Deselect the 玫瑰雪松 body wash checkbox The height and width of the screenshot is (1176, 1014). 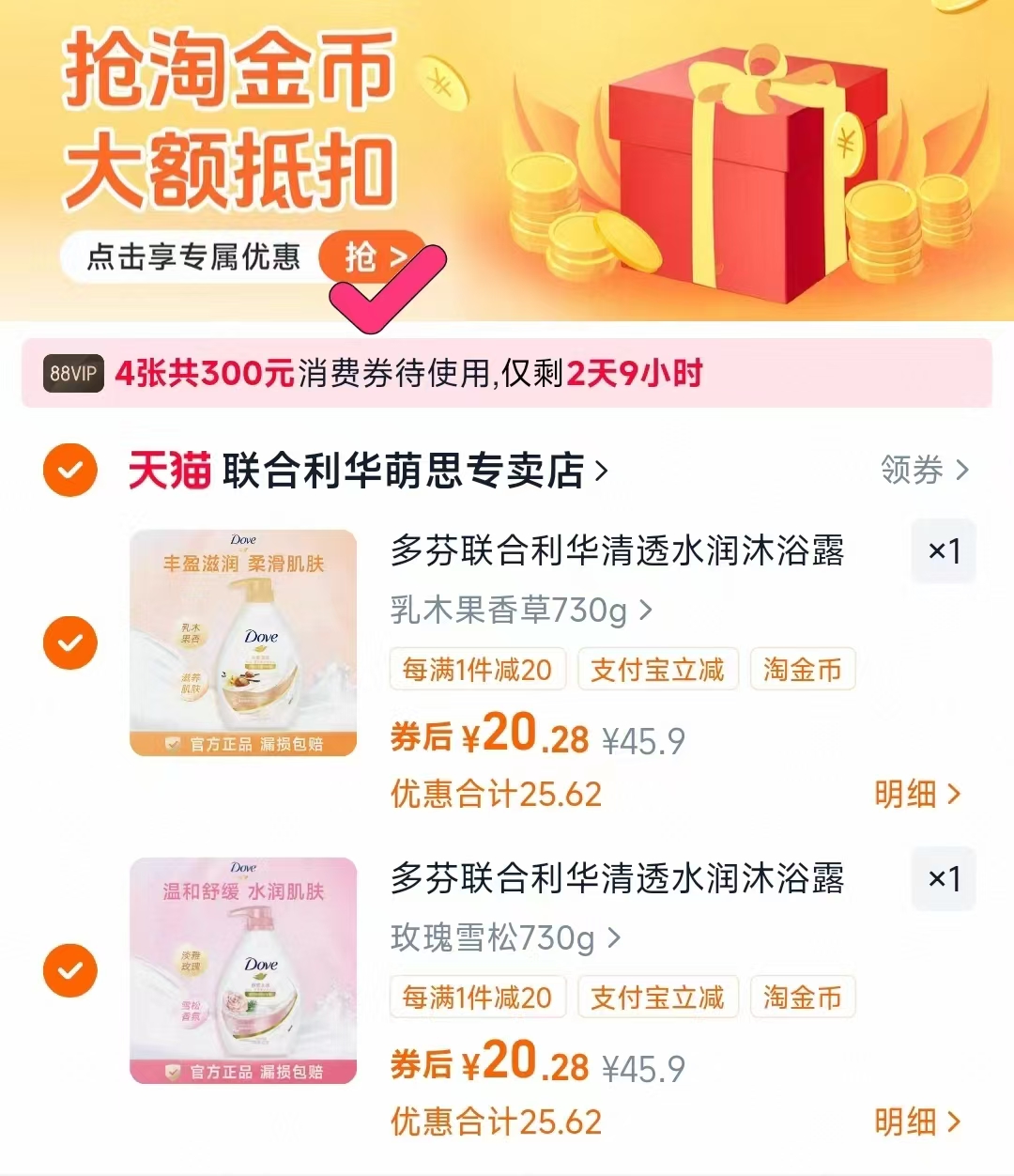click(69, 970)
